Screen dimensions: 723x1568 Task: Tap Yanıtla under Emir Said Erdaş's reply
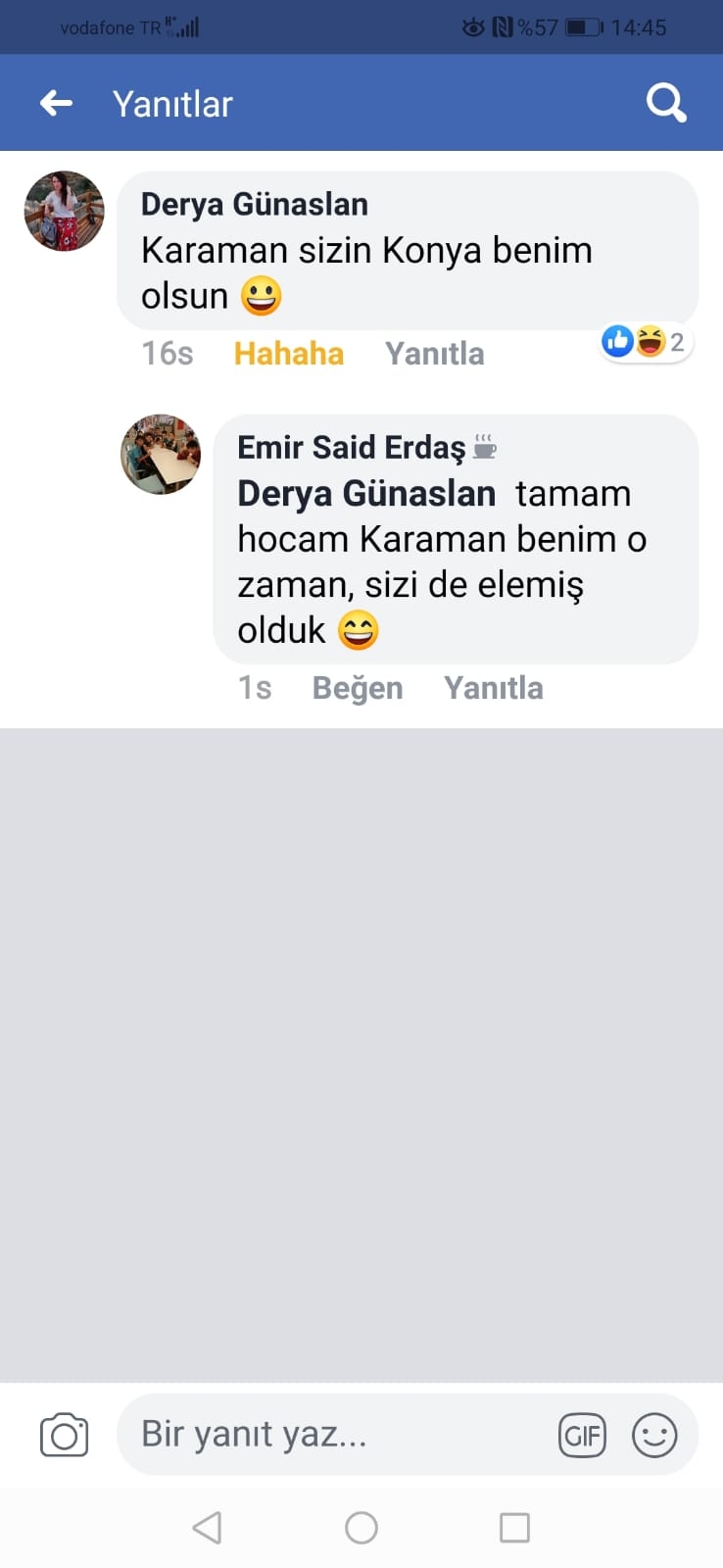click(x=493, y=687)
